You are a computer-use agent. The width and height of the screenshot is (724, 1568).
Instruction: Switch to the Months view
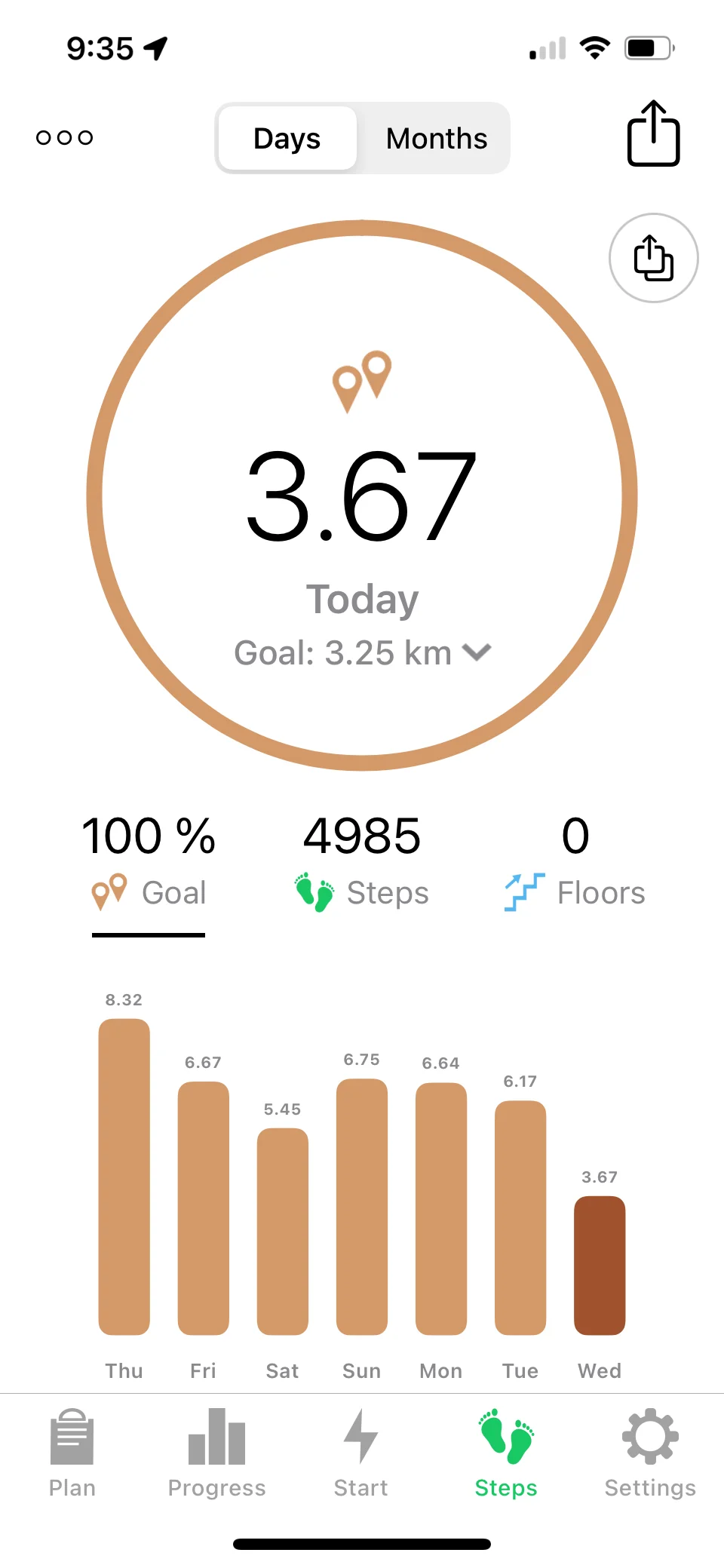click(436, 139)
